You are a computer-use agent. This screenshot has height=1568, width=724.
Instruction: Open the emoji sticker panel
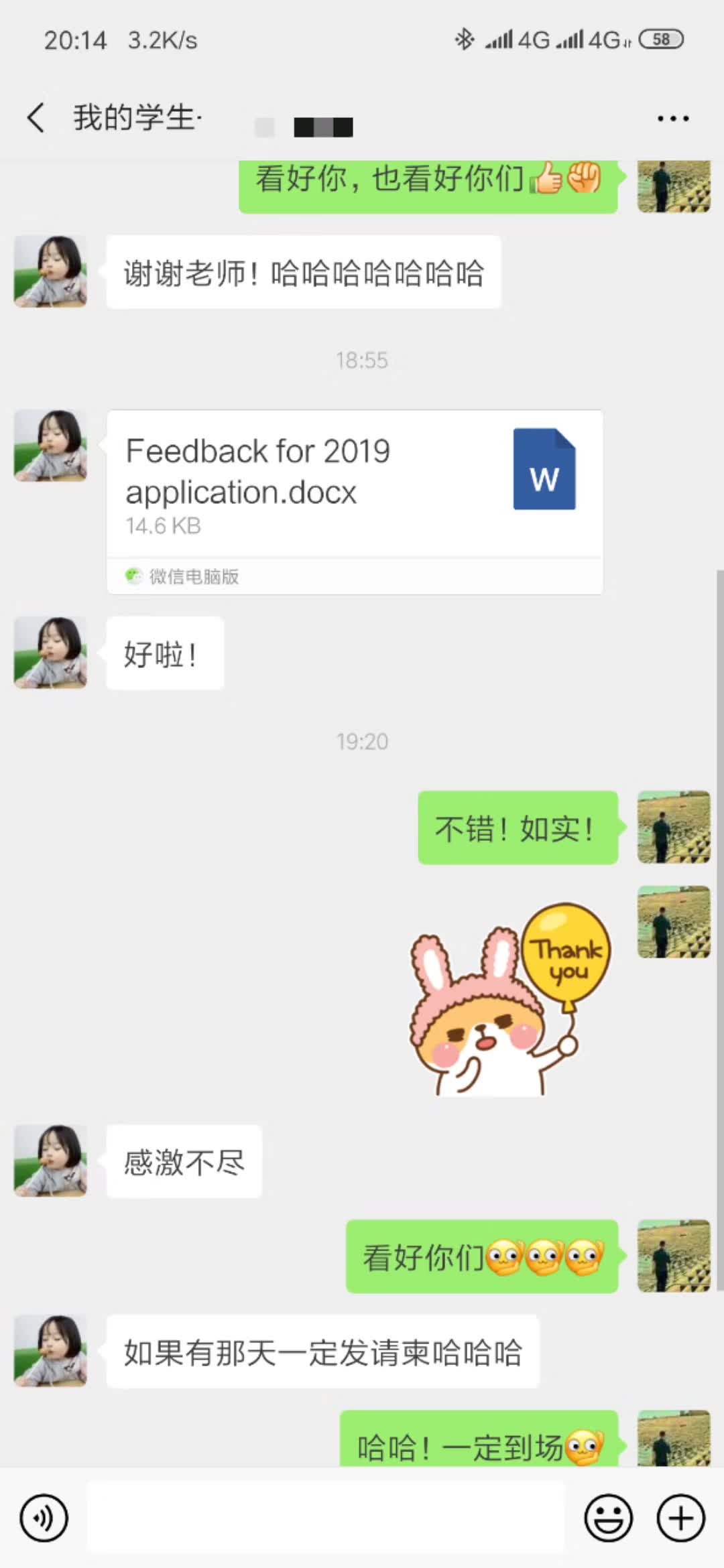coord(608,1518)
